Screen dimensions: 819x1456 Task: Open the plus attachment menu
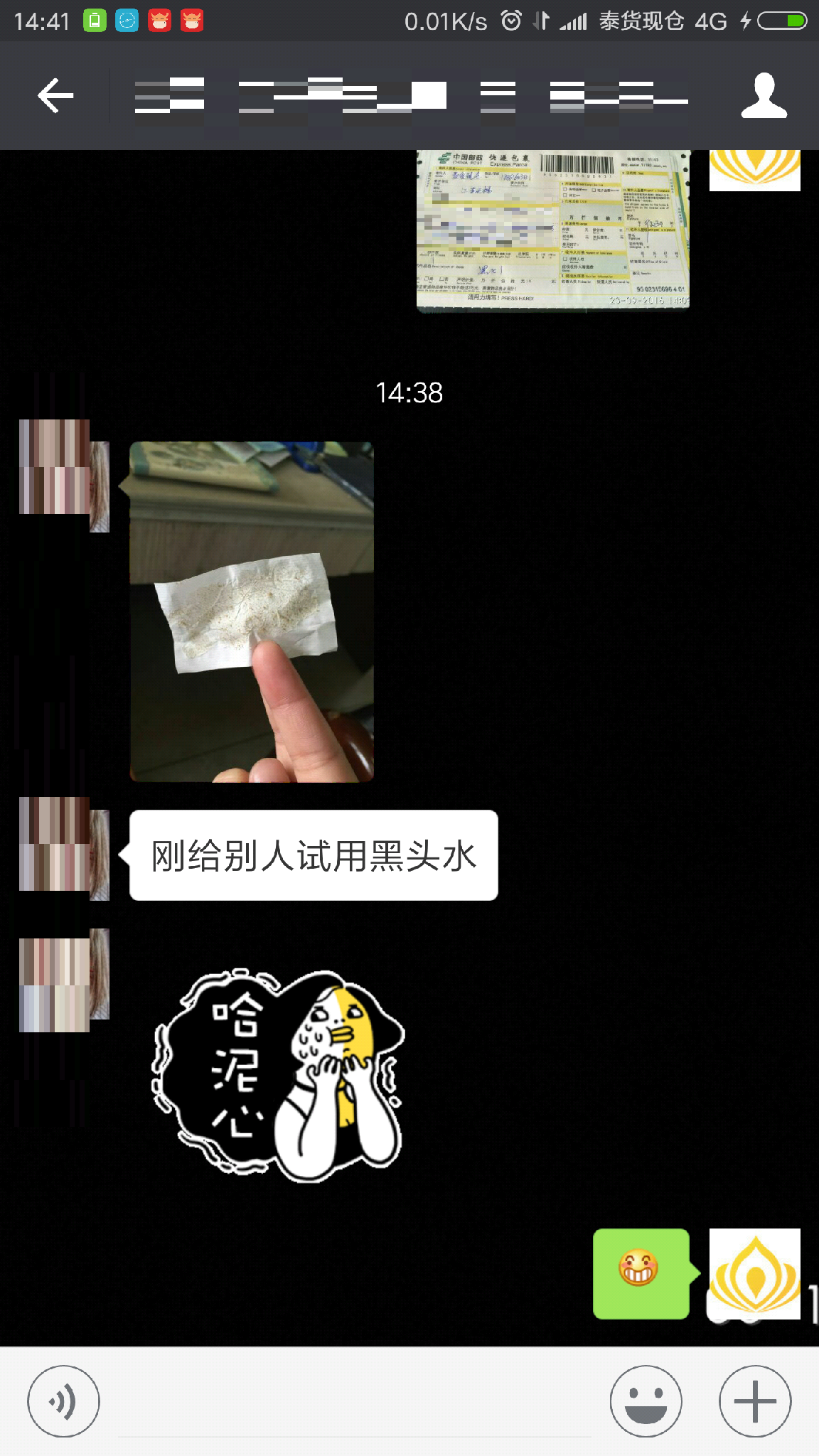755,1401
